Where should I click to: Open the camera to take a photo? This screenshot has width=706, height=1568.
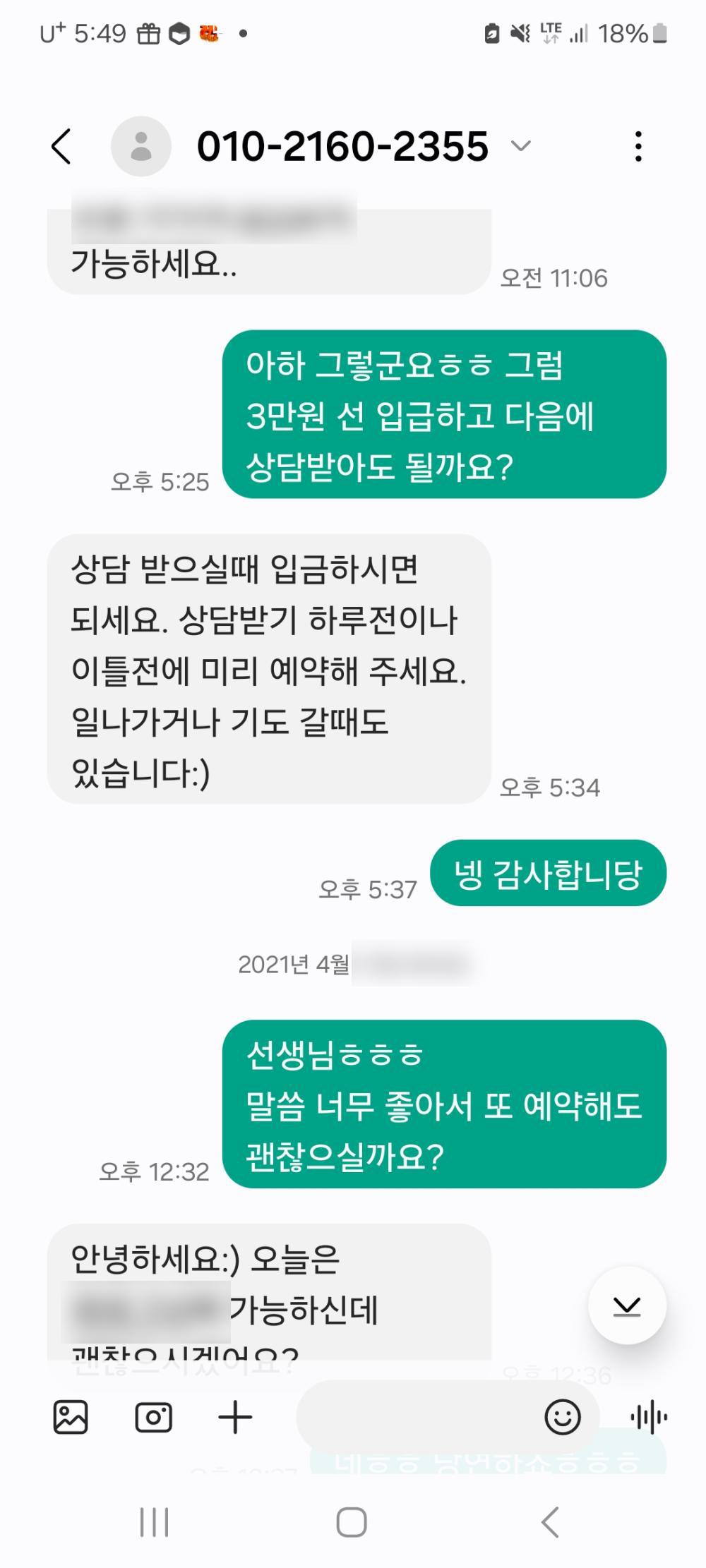pyautogui.click(x=153, y=1417)
